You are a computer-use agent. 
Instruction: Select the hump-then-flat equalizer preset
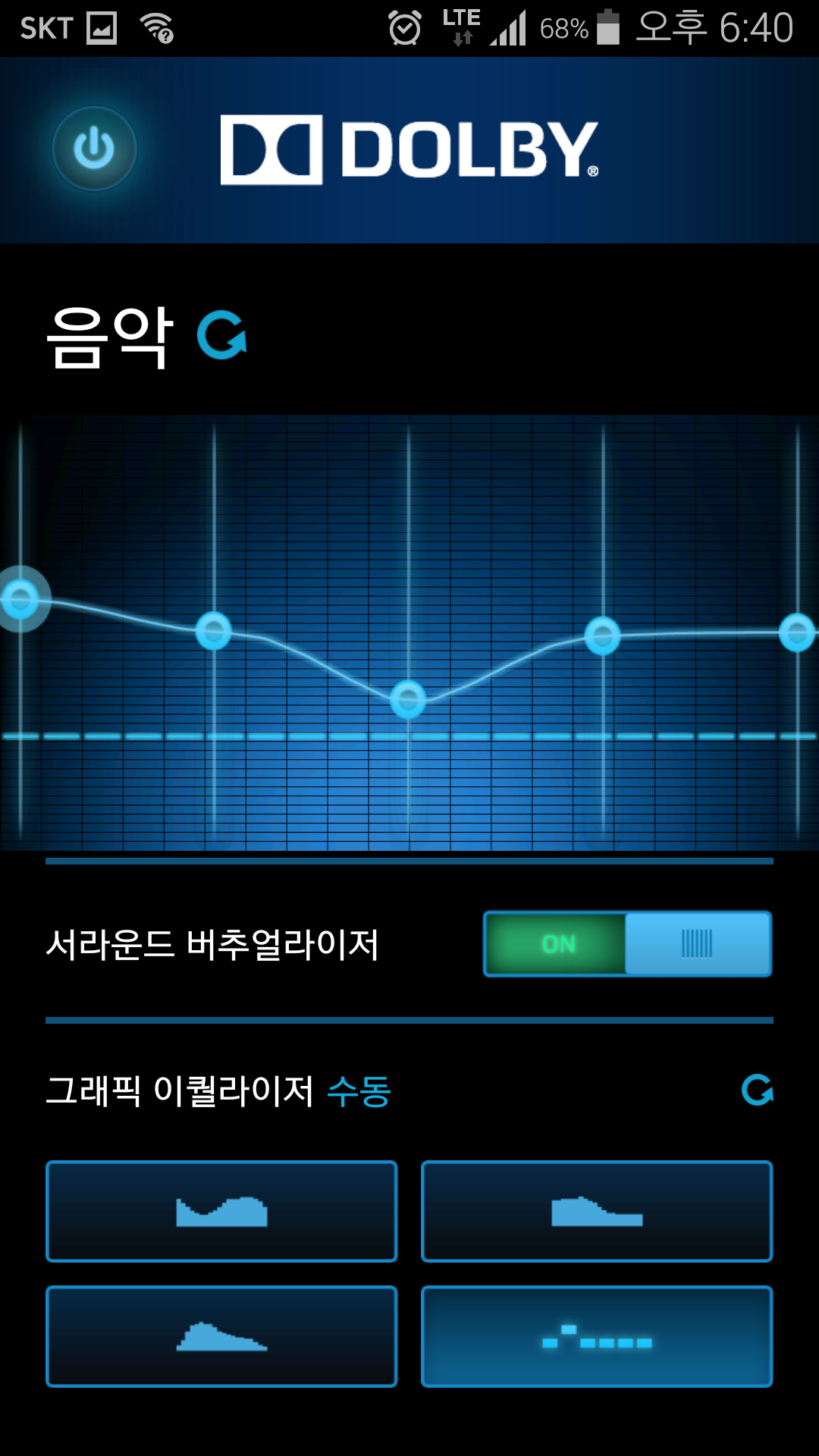[x=597, y=1211]
